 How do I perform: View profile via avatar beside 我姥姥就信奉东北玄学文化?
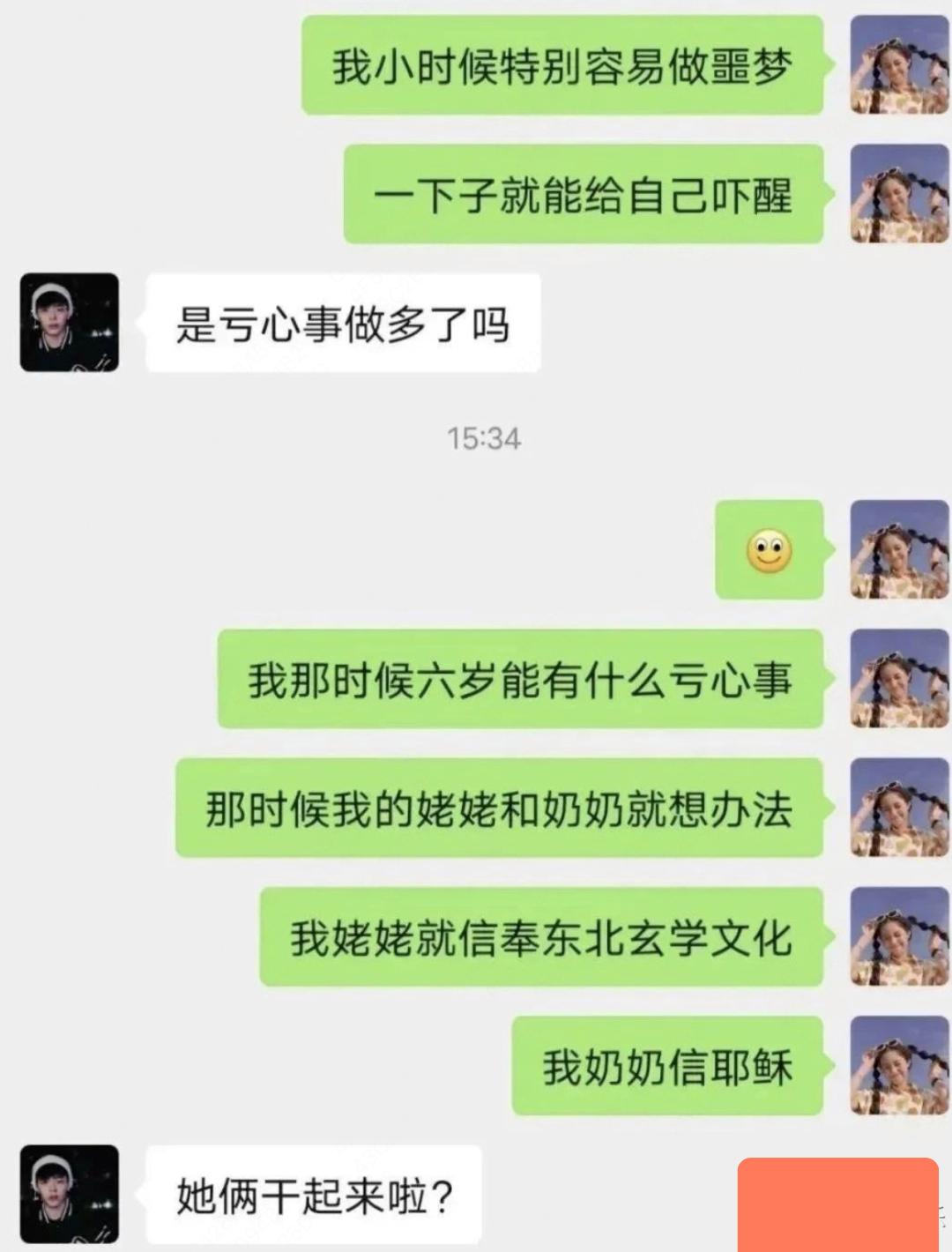point(899,936)
